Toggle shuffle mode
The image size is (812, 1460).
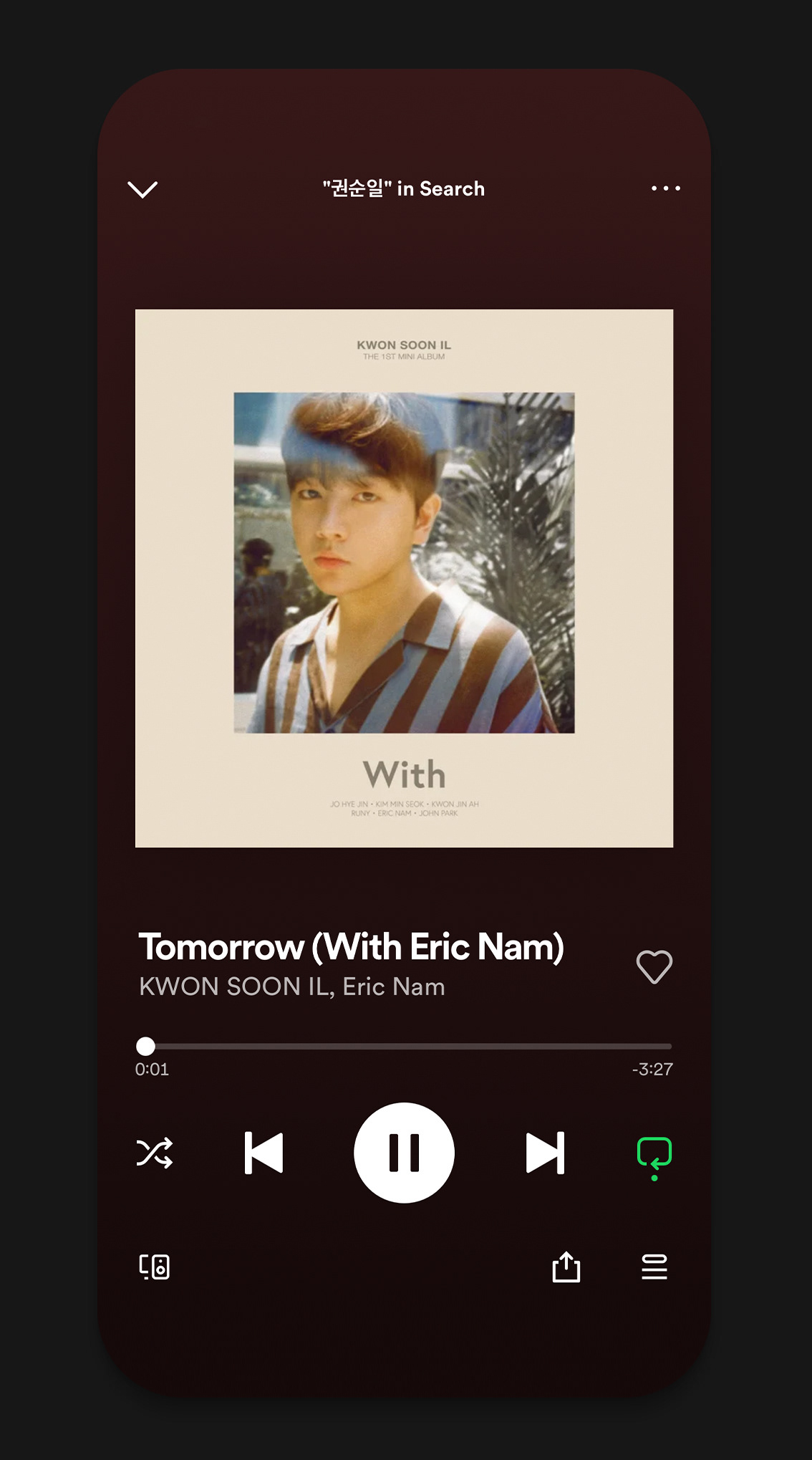[x=155, y=1153]
